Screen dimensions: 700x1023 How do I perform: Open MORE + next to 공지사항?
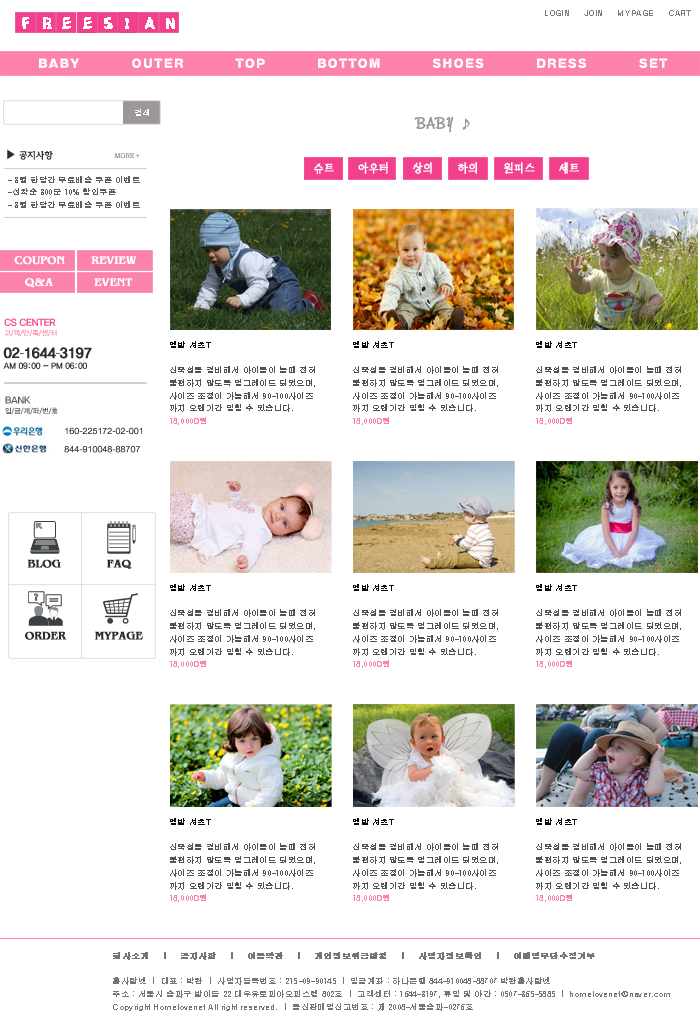pos(127,156)
